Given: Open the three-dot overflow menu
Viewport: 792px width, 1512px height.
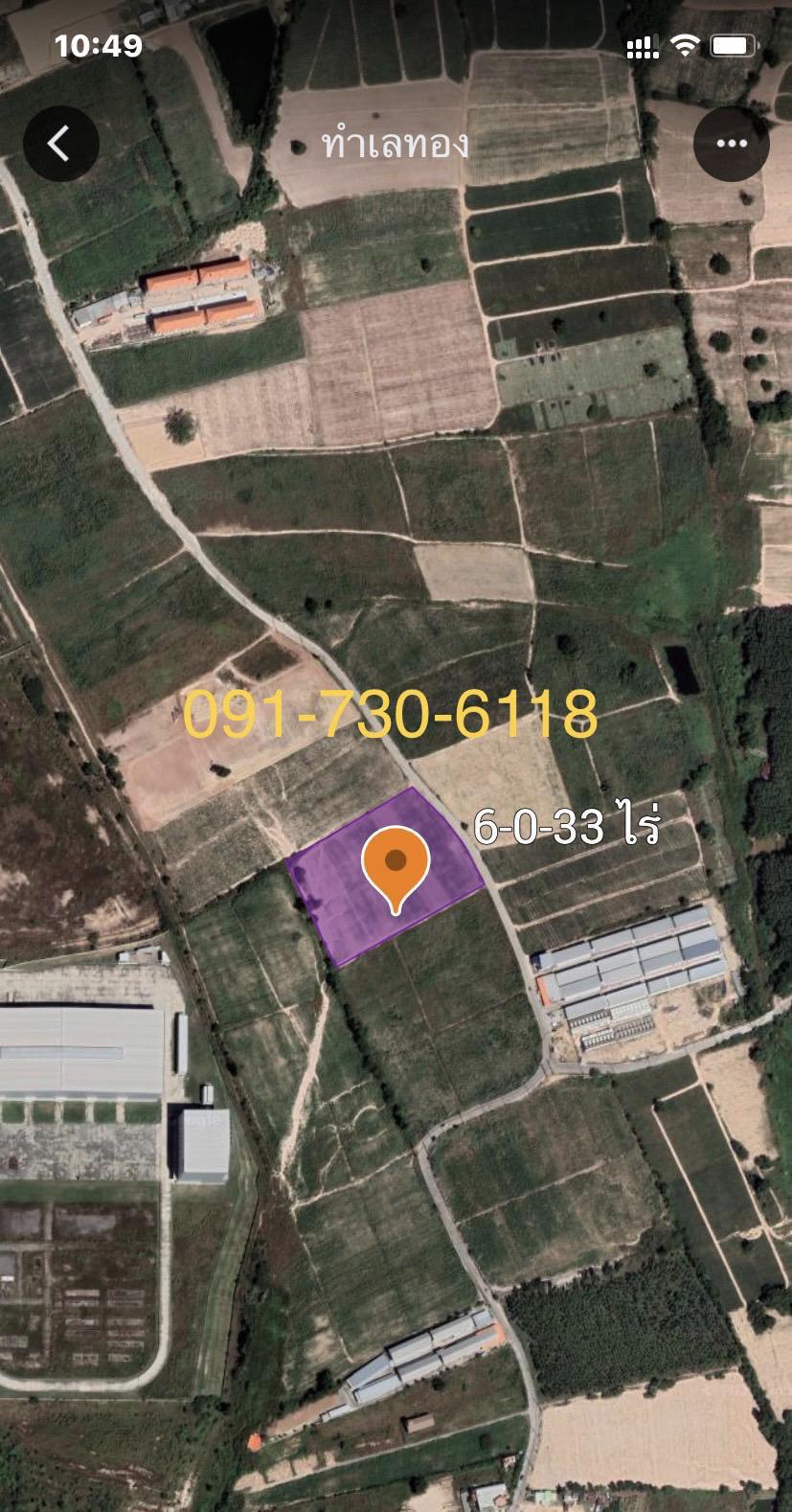Looking at the screenshot, I should [732, 144].
